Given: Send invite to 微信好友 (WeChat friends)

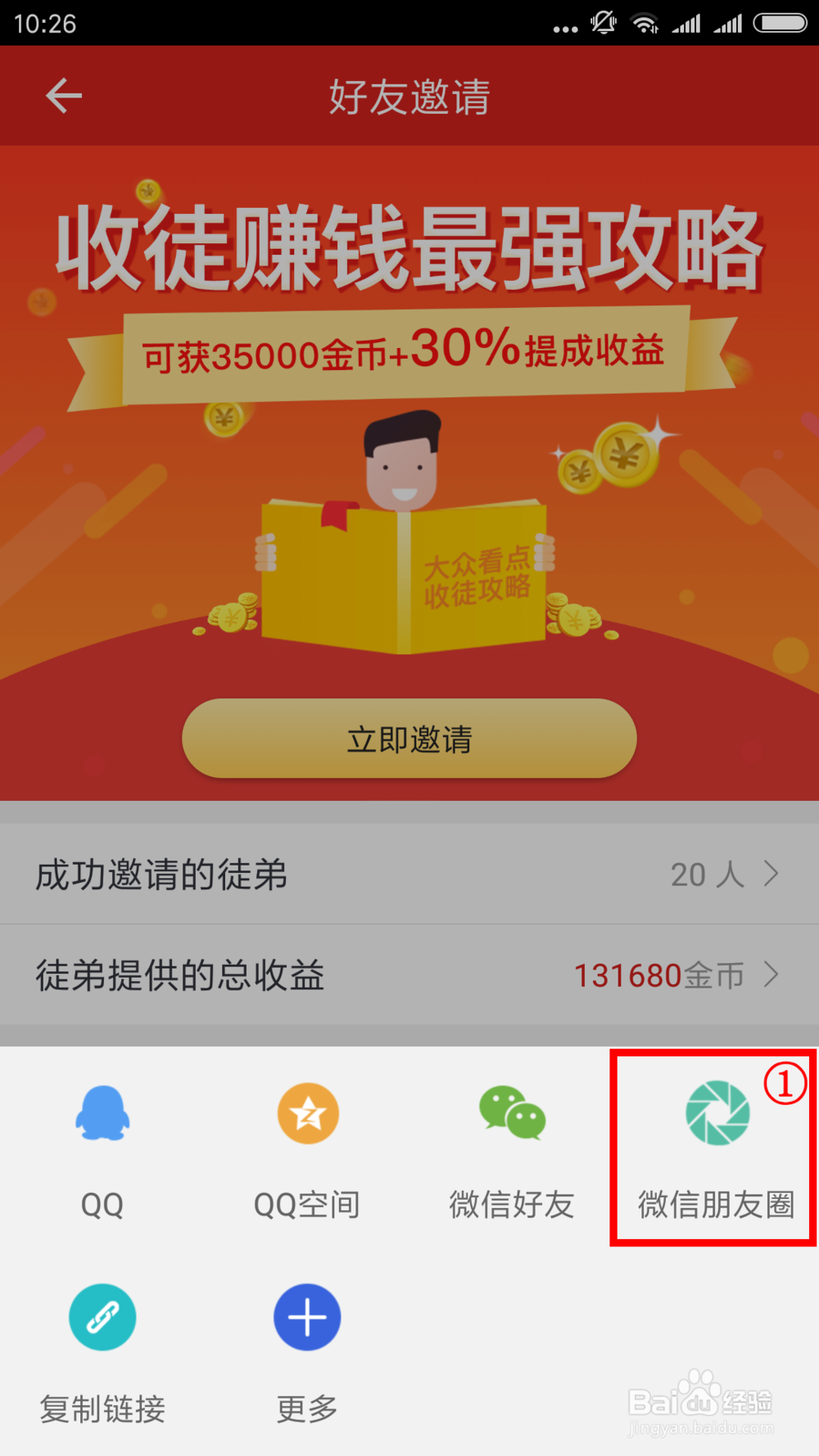Looking at the screenshot, I should (x=511, y=1114).
